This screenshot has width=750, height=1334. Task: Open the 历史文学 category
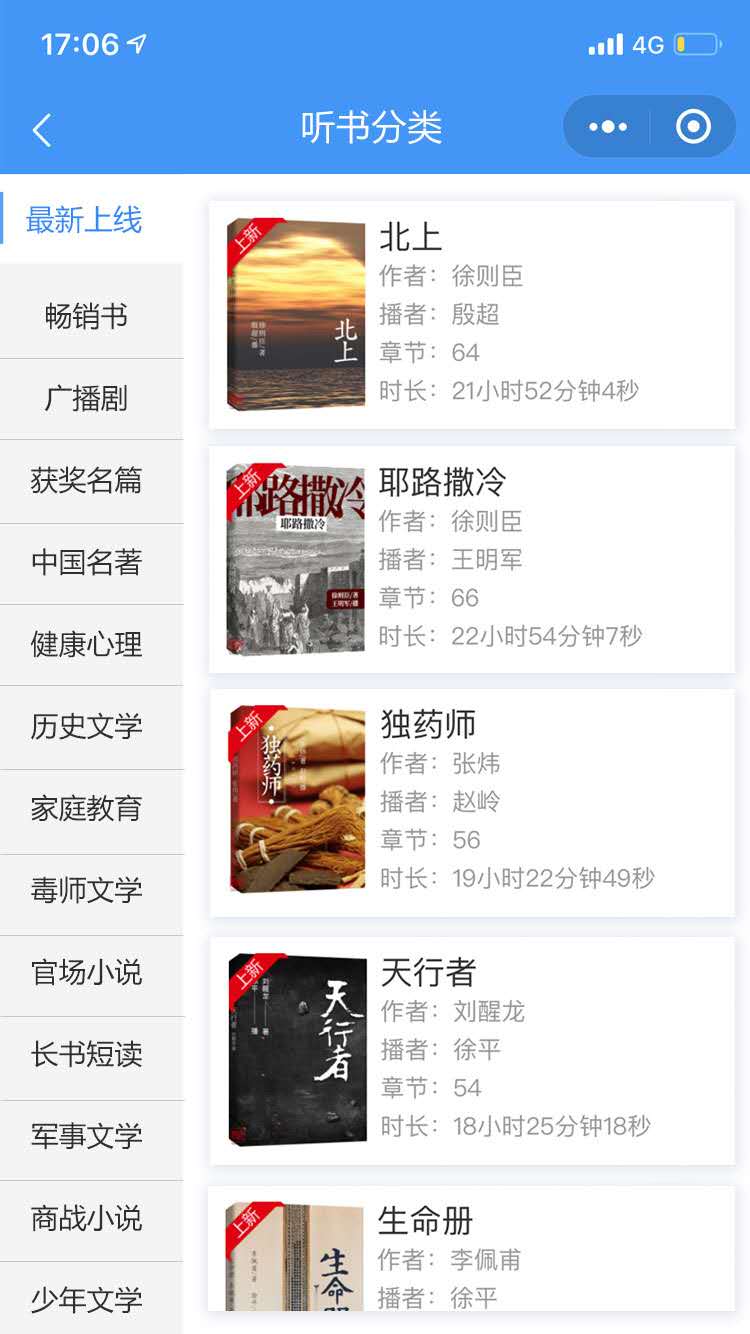point(91,726)
